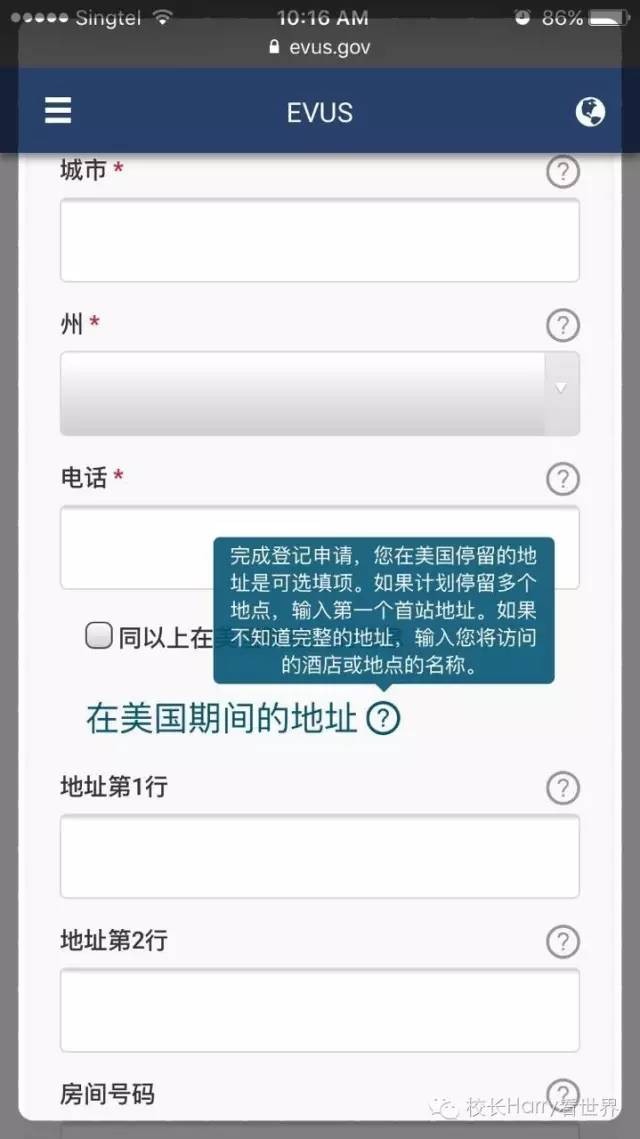The image size is (640, 1139).
Task: Show help for the 电话 field
Action: tap(563, 479)
